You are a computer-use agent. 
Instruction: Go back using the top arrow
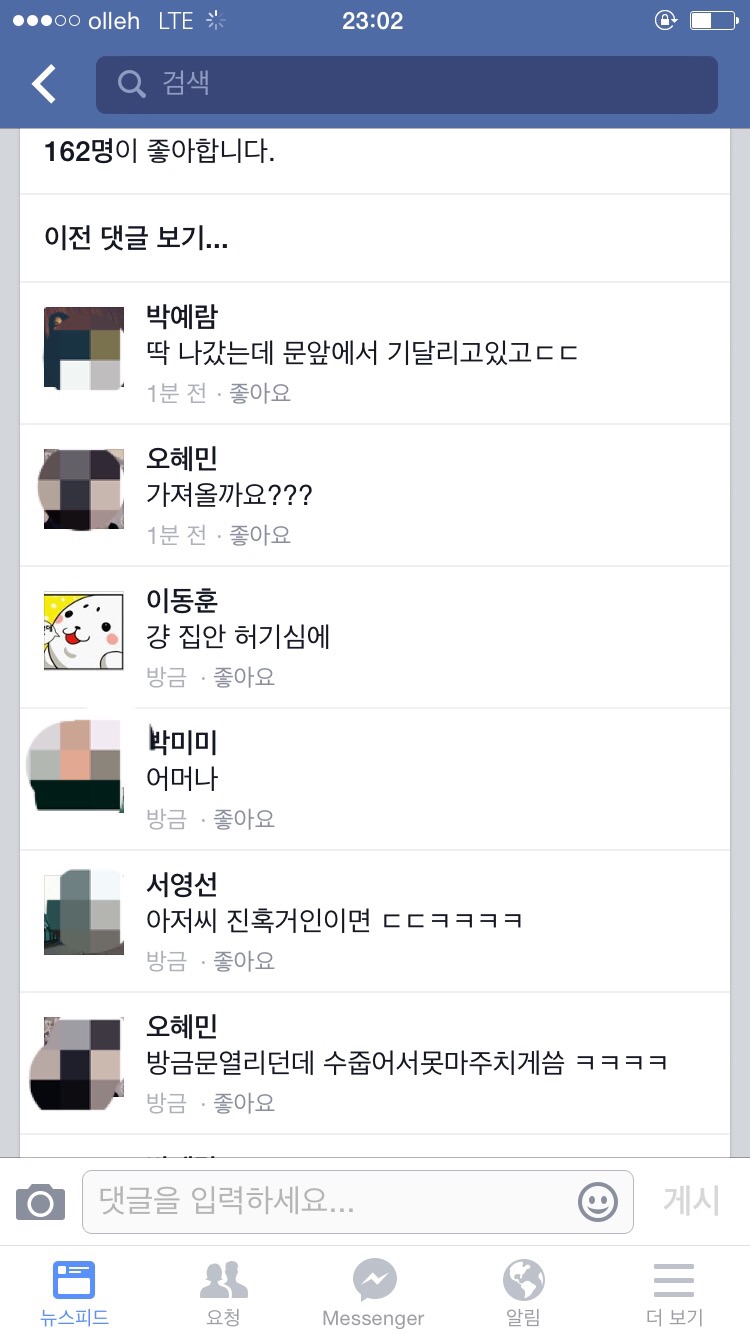(x=44, y=85)
